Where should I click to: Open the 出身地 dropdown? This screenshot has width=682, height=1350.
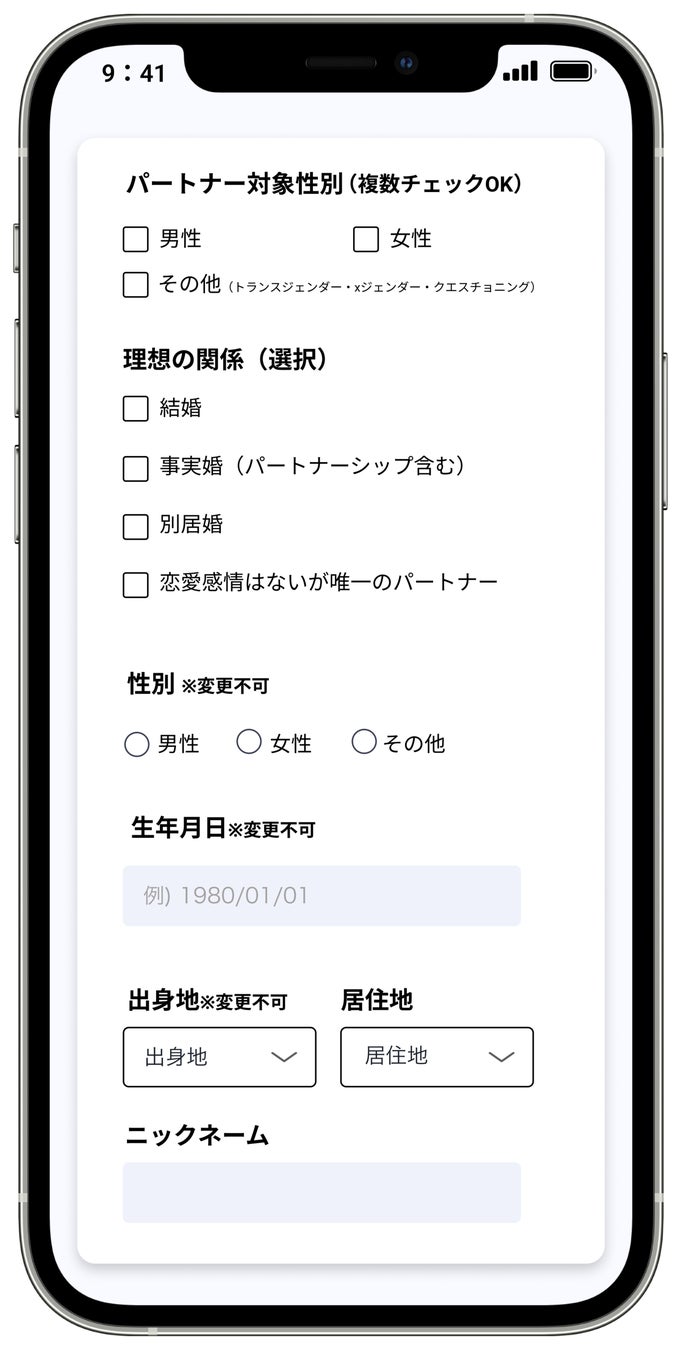coord(219,1057)
